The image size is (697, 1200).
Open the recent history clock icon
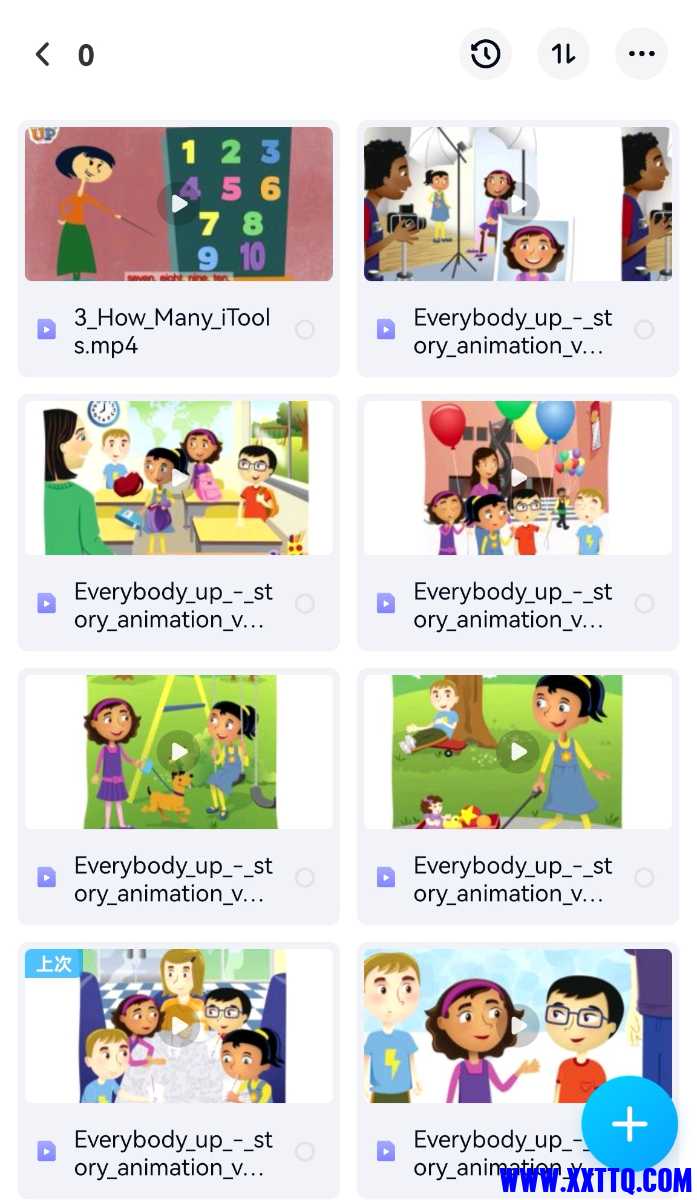[x=486, y=54]
